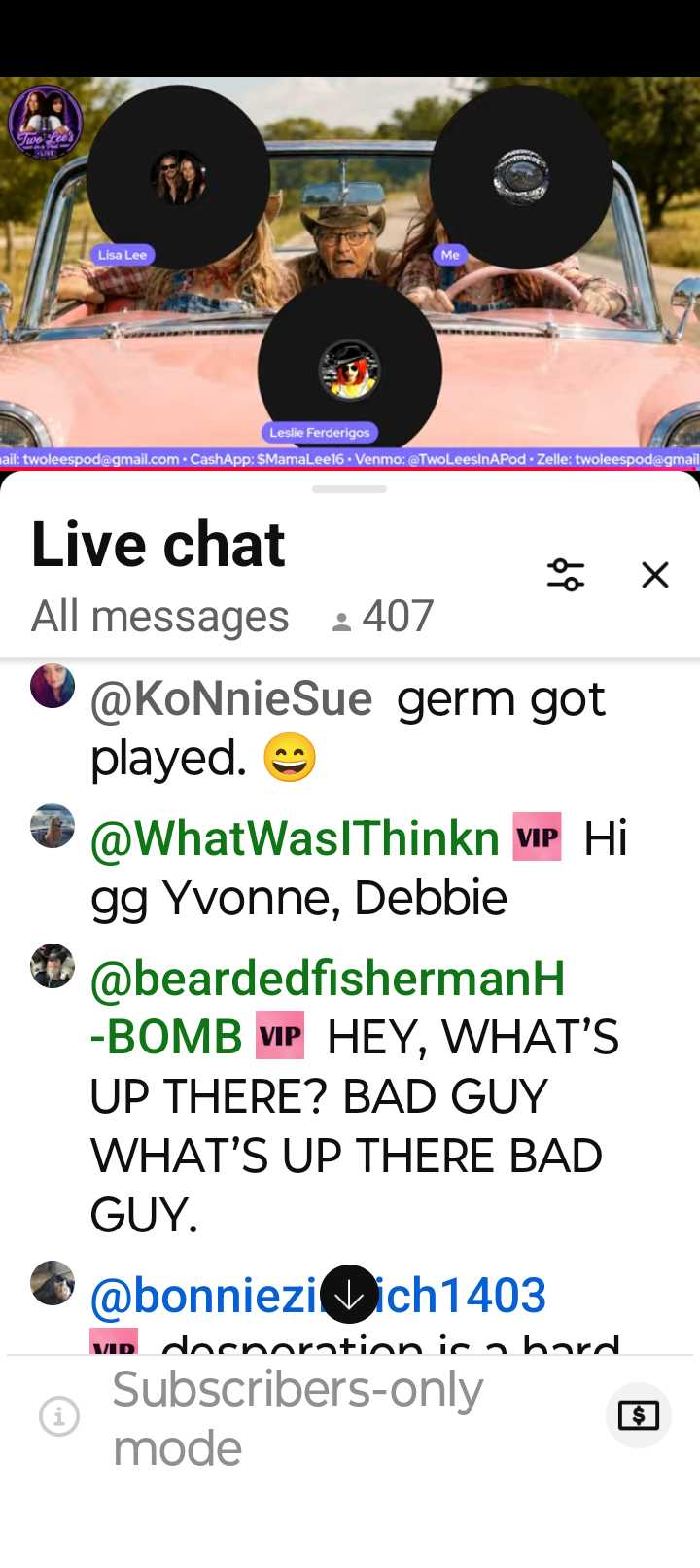Close the live chat panel

[x=655, y=575]
